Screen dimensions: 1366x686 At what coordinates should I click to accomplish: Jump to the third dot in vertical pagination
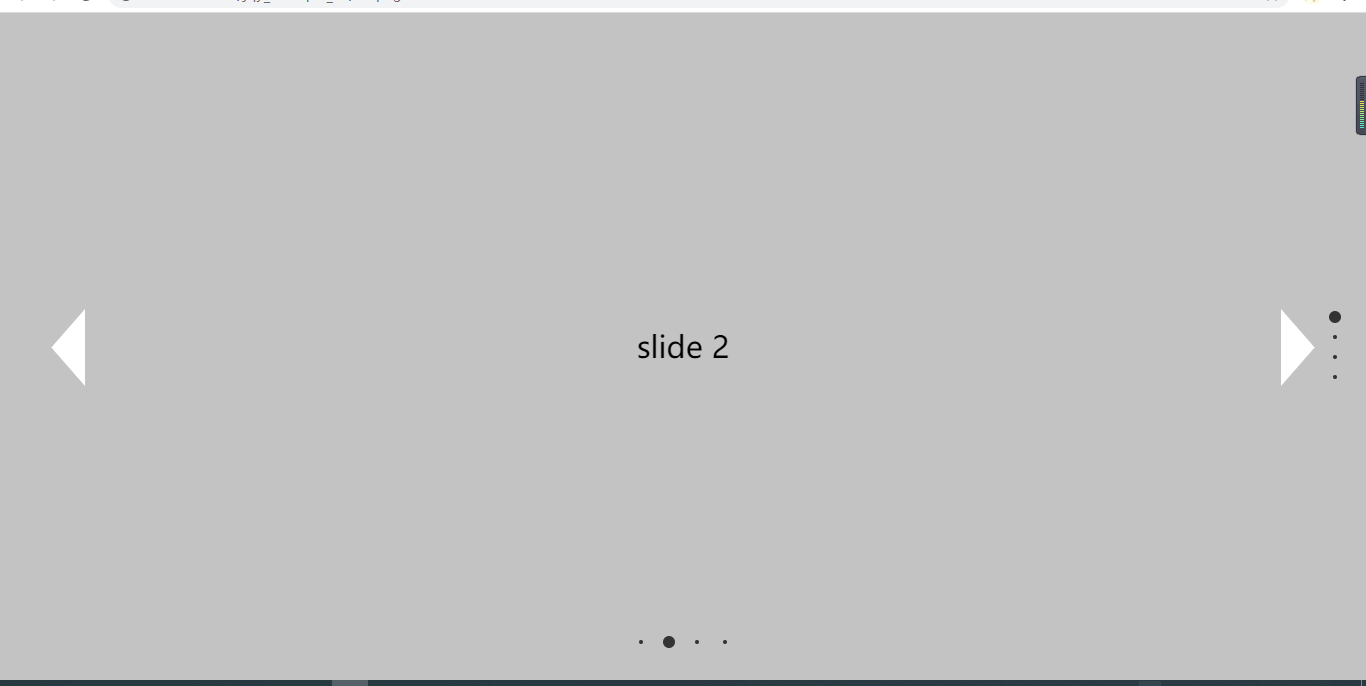tap(1335, 357)
